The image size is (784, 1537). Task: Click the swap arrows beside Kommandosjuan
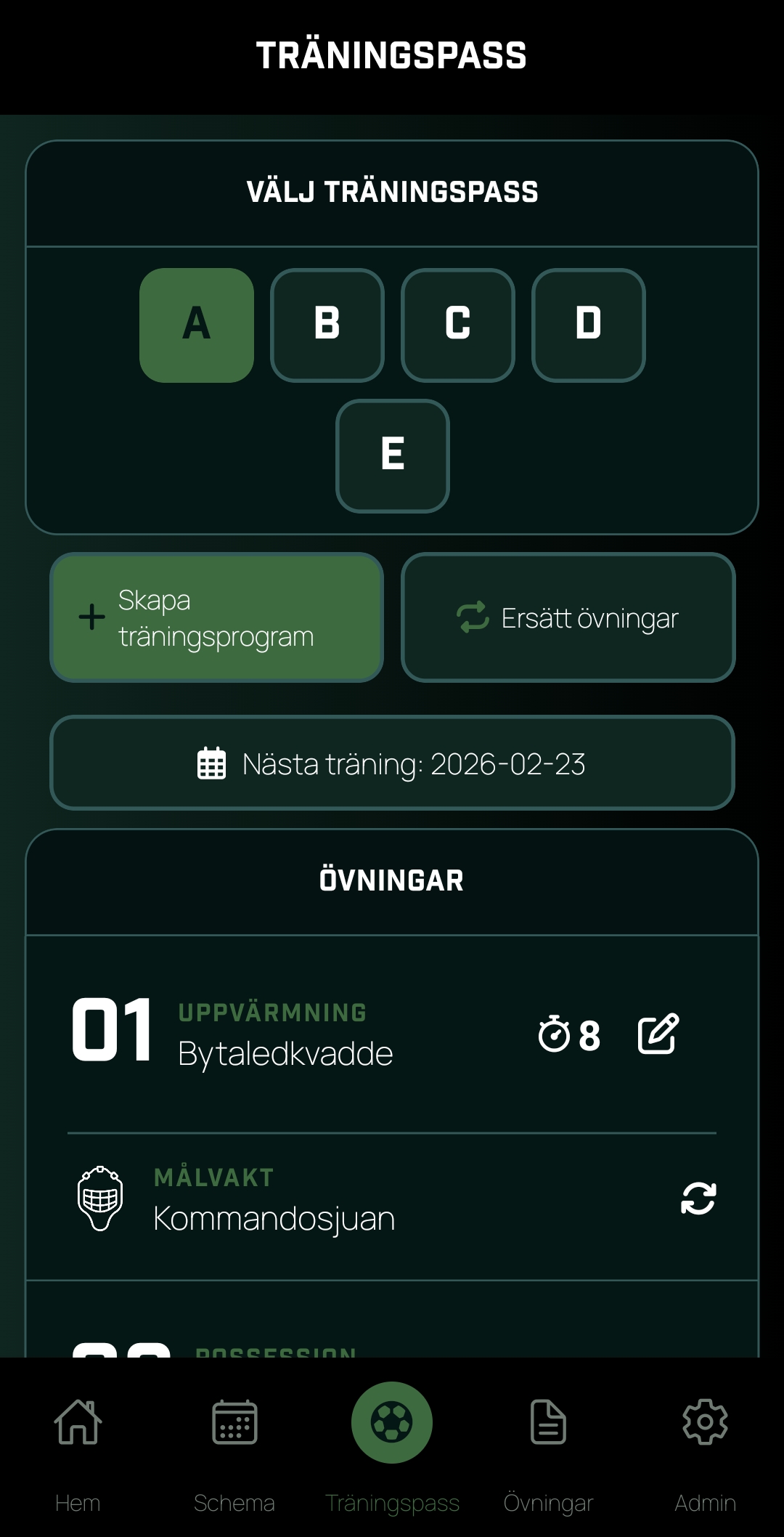[699, 1199]
